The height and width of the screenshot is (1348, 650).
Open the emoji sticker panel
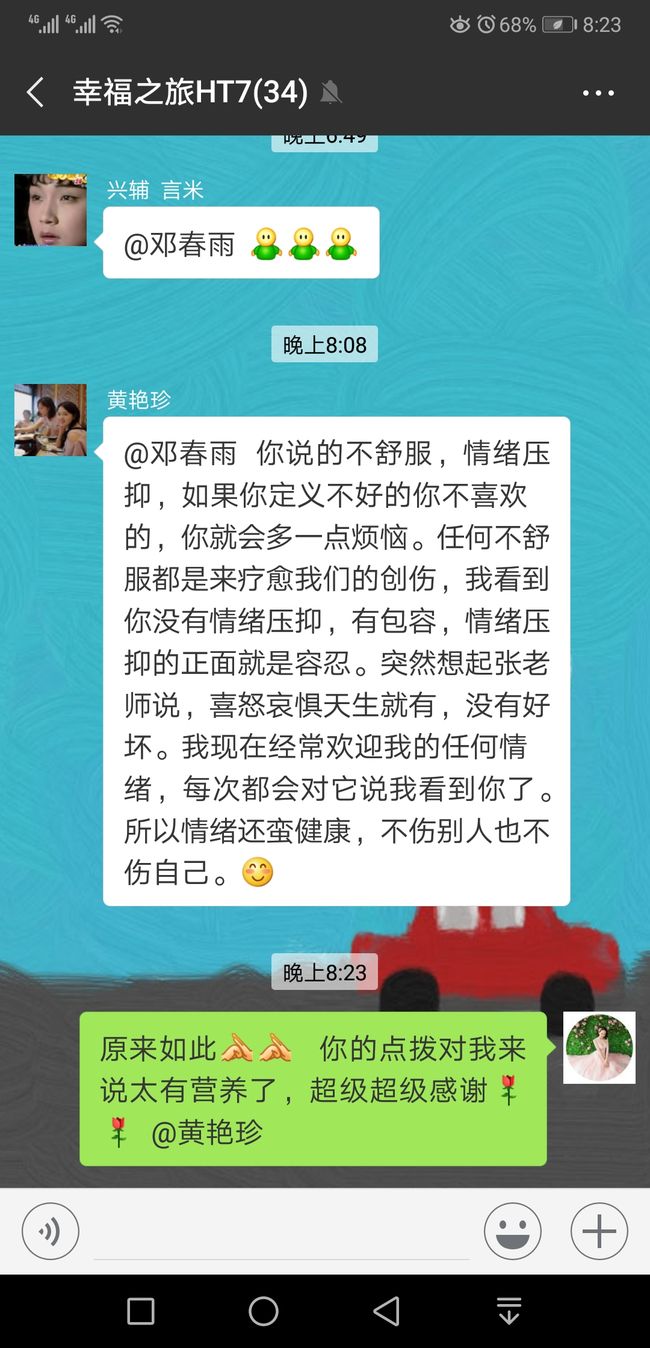coord(513,1230)
